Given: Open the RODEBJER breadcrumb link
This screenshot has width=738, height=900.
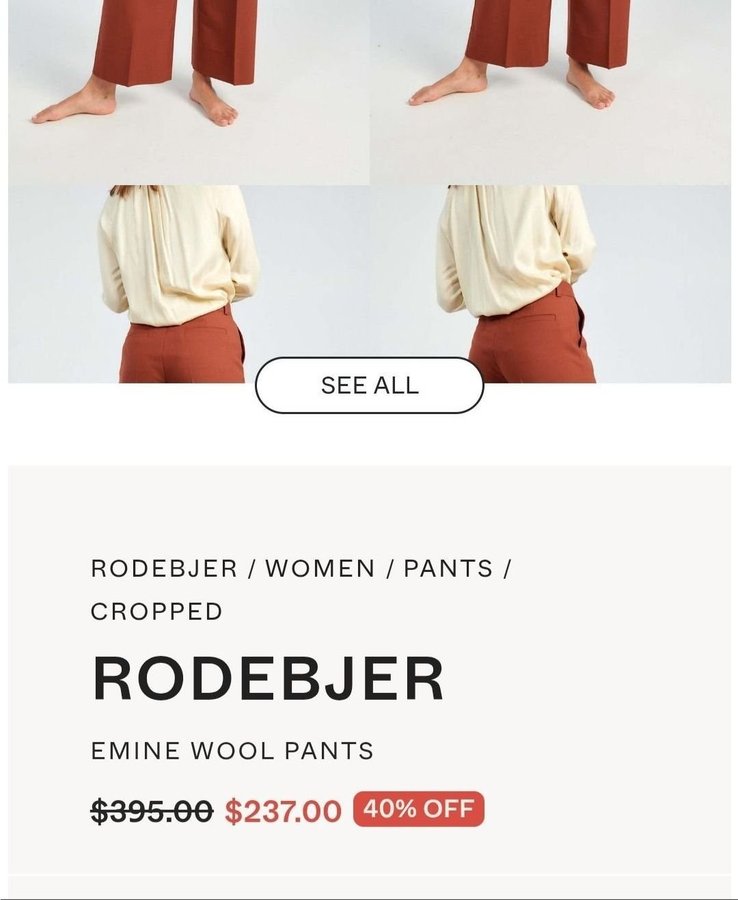Looking at the screenshot, I should point(164,569).
